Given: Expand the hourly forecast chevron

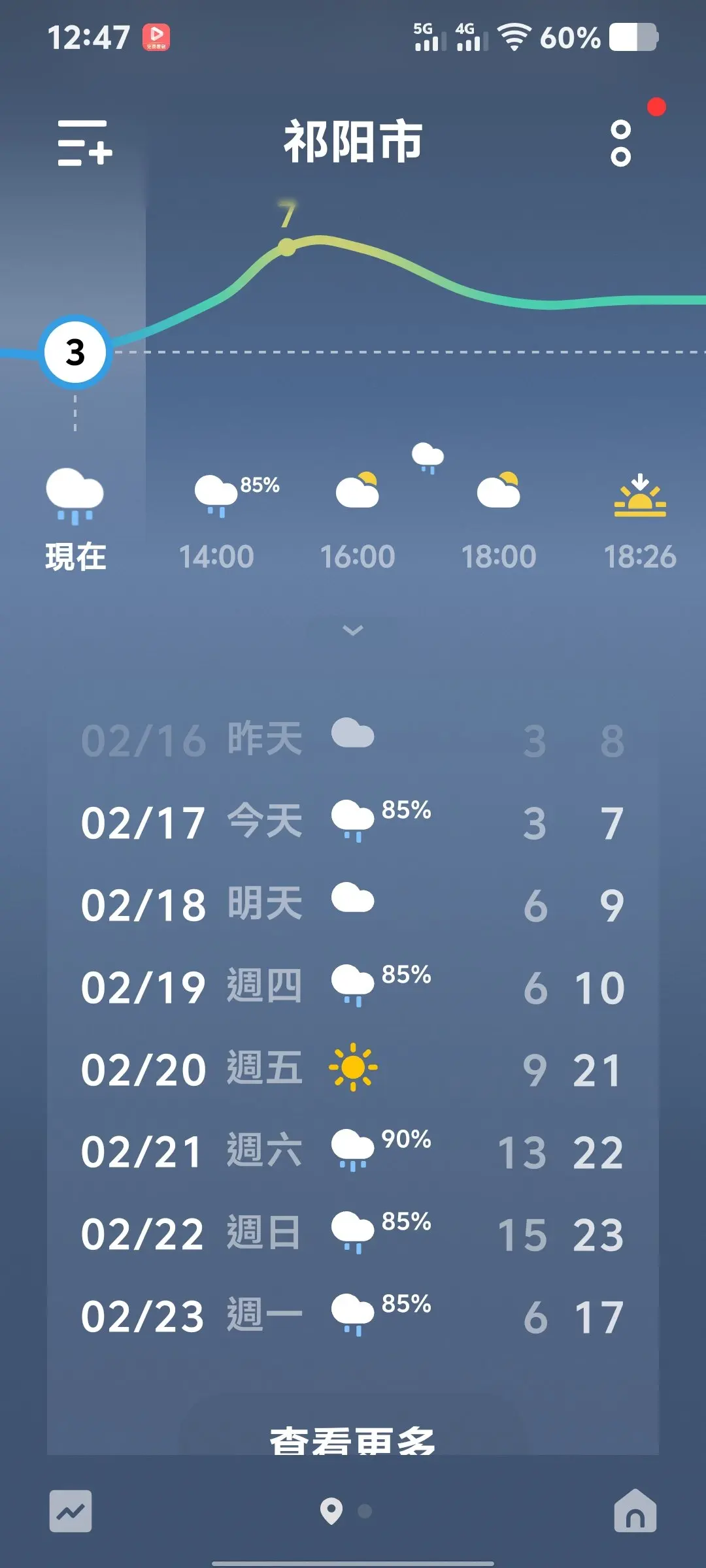Looking at the screenshot, I should coord(353,630).
